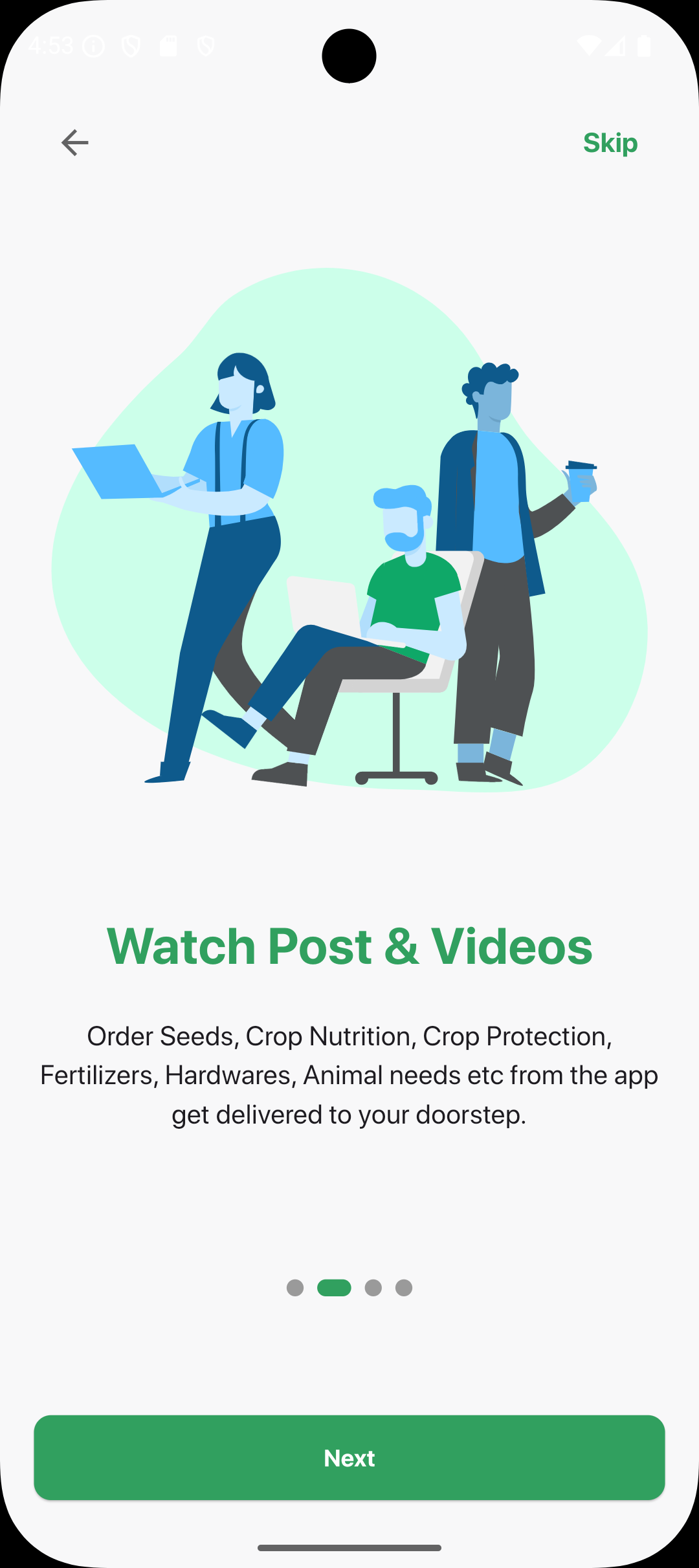The width and height of the screenshot is (699, 1568).
Task: Continue with the Next button
Action: 349,1457
